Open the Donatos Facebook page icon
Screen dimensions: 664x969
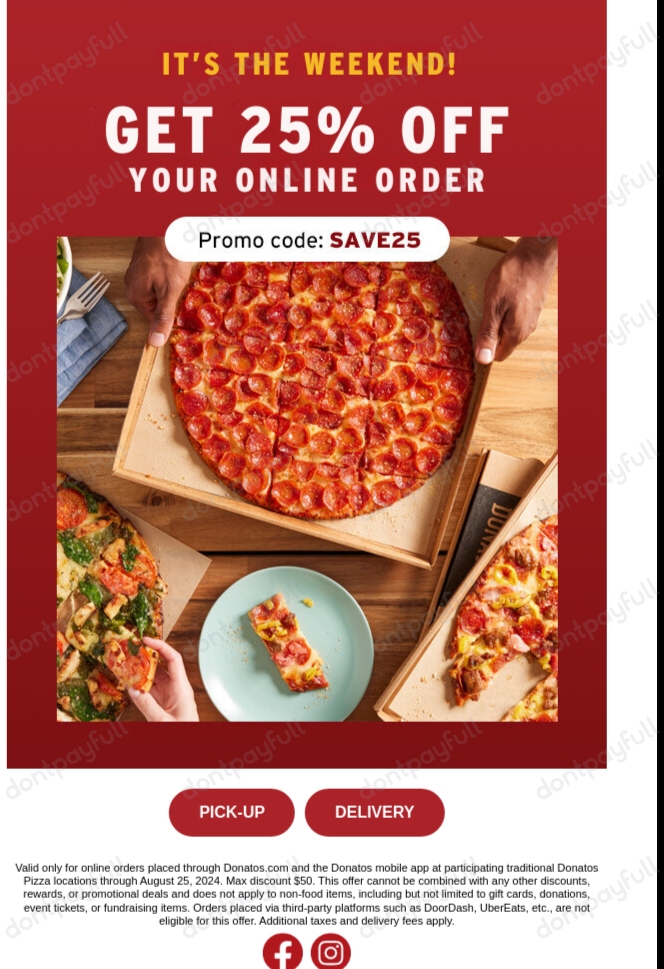click(x=283, y=952)
